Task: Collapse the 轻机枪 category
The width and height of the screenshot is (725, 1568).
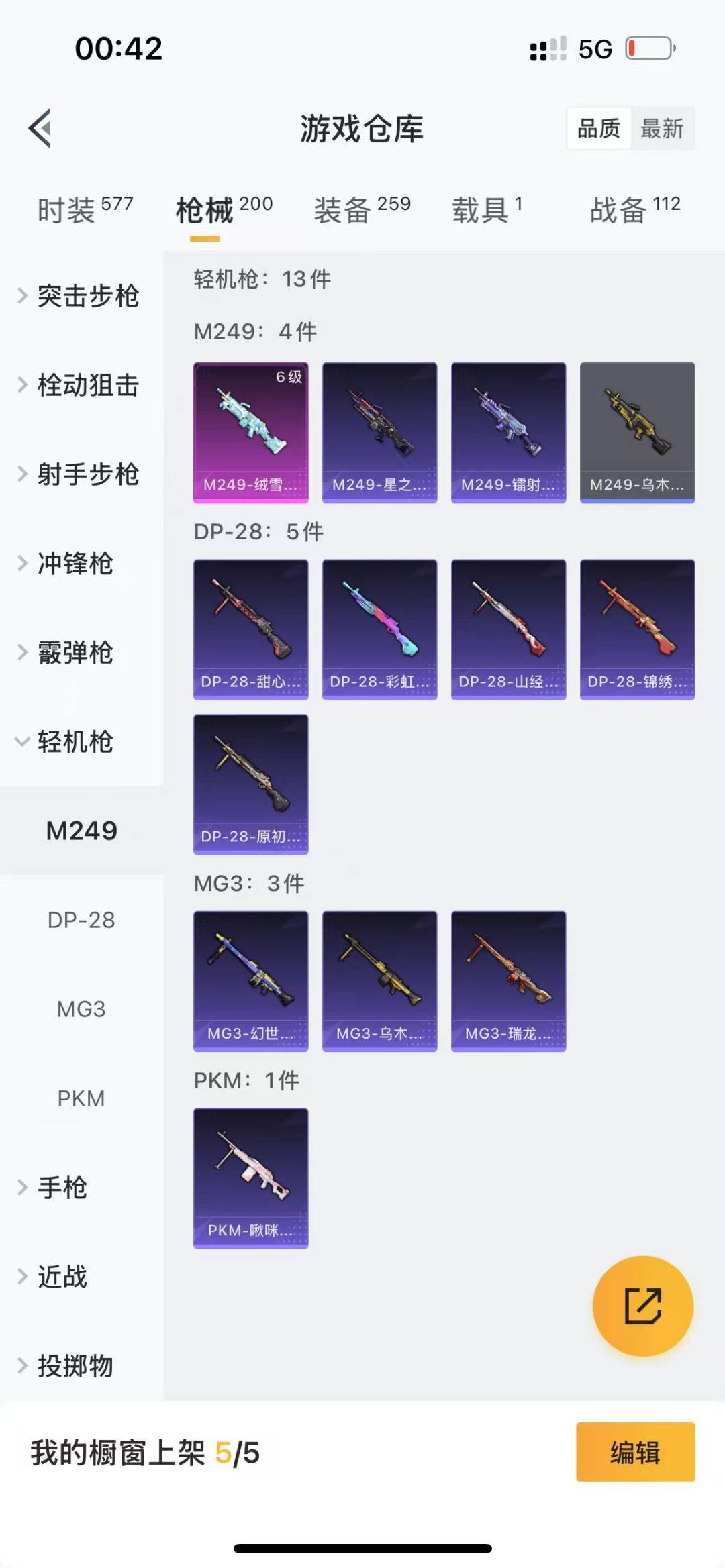Action: 74,742
